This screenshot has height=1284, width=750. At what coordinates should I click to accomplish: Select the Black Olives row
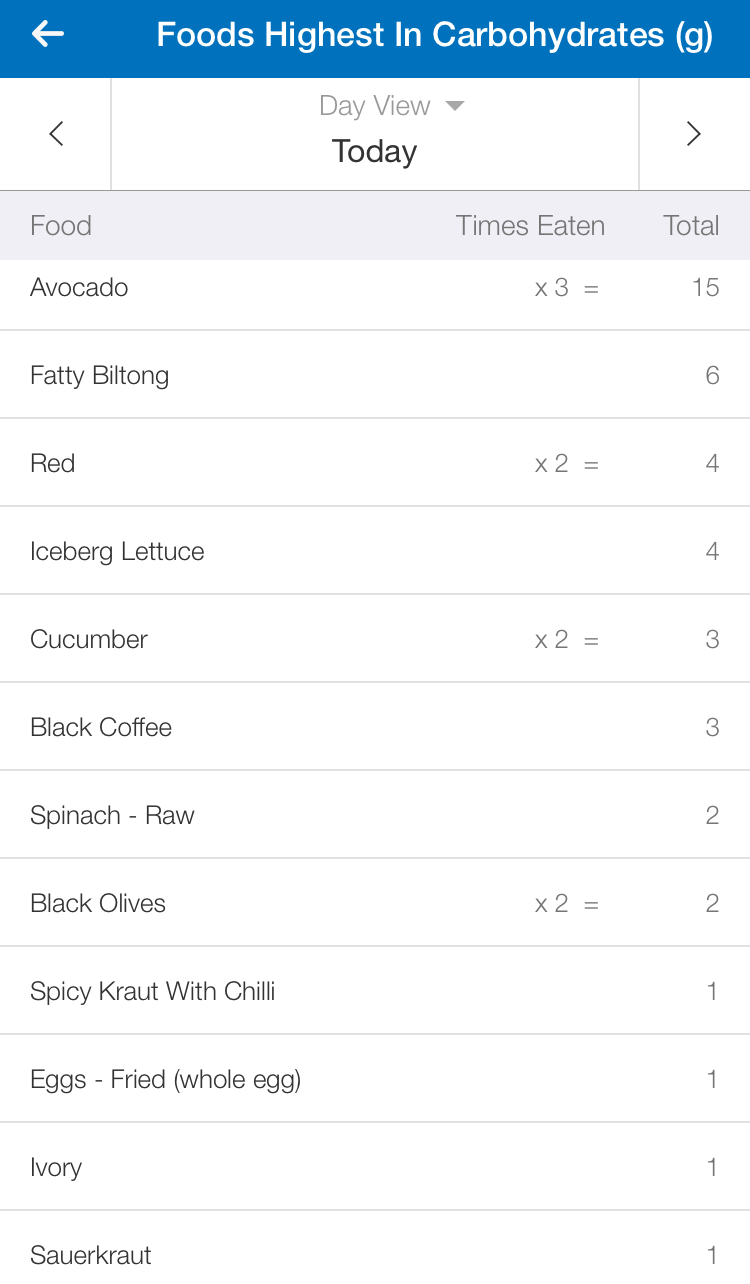[x=375, y=903]
